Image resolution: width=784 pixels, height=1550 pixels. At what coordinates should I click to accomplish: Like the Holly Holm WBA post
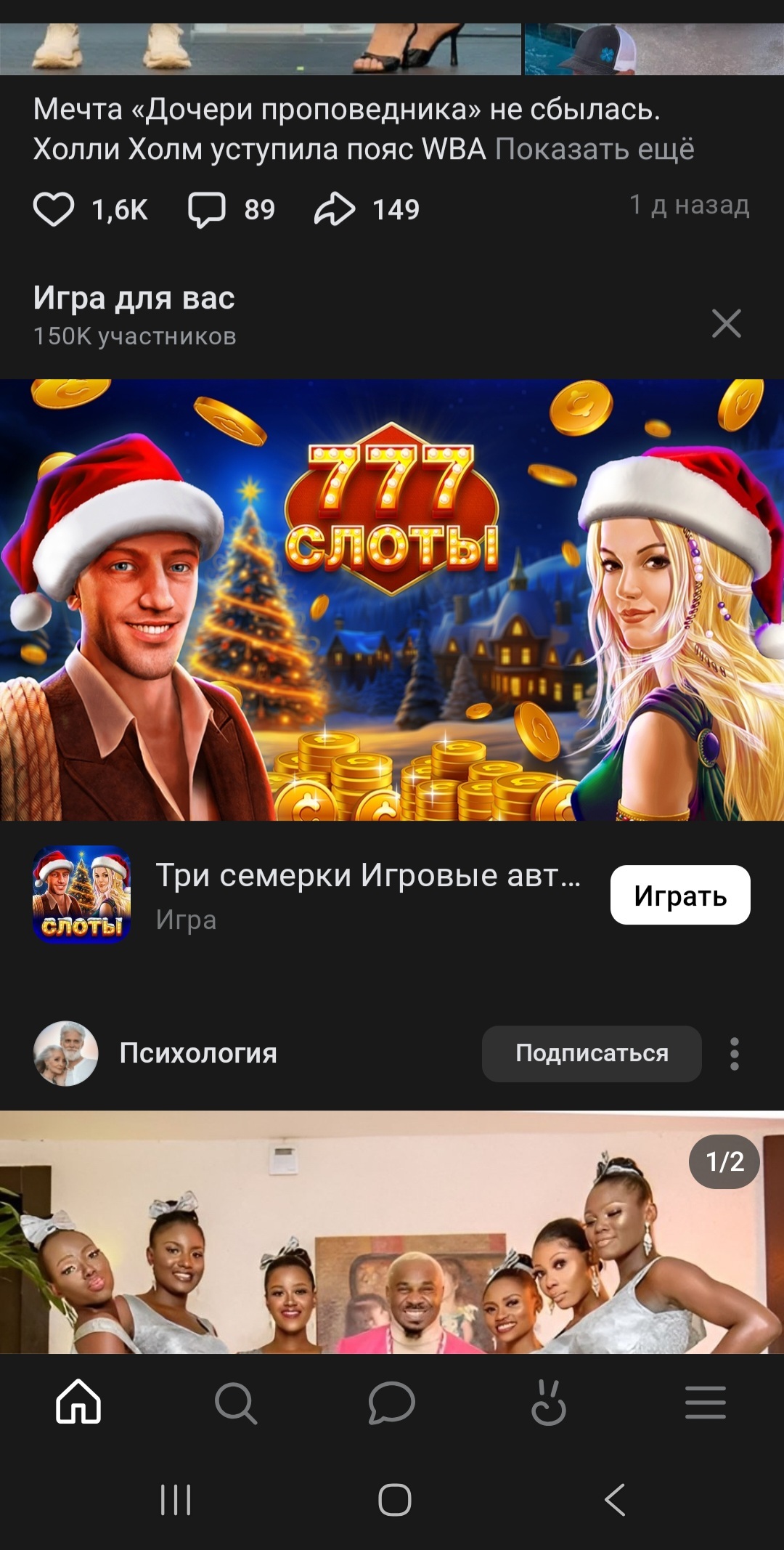[x=54, y=210]
